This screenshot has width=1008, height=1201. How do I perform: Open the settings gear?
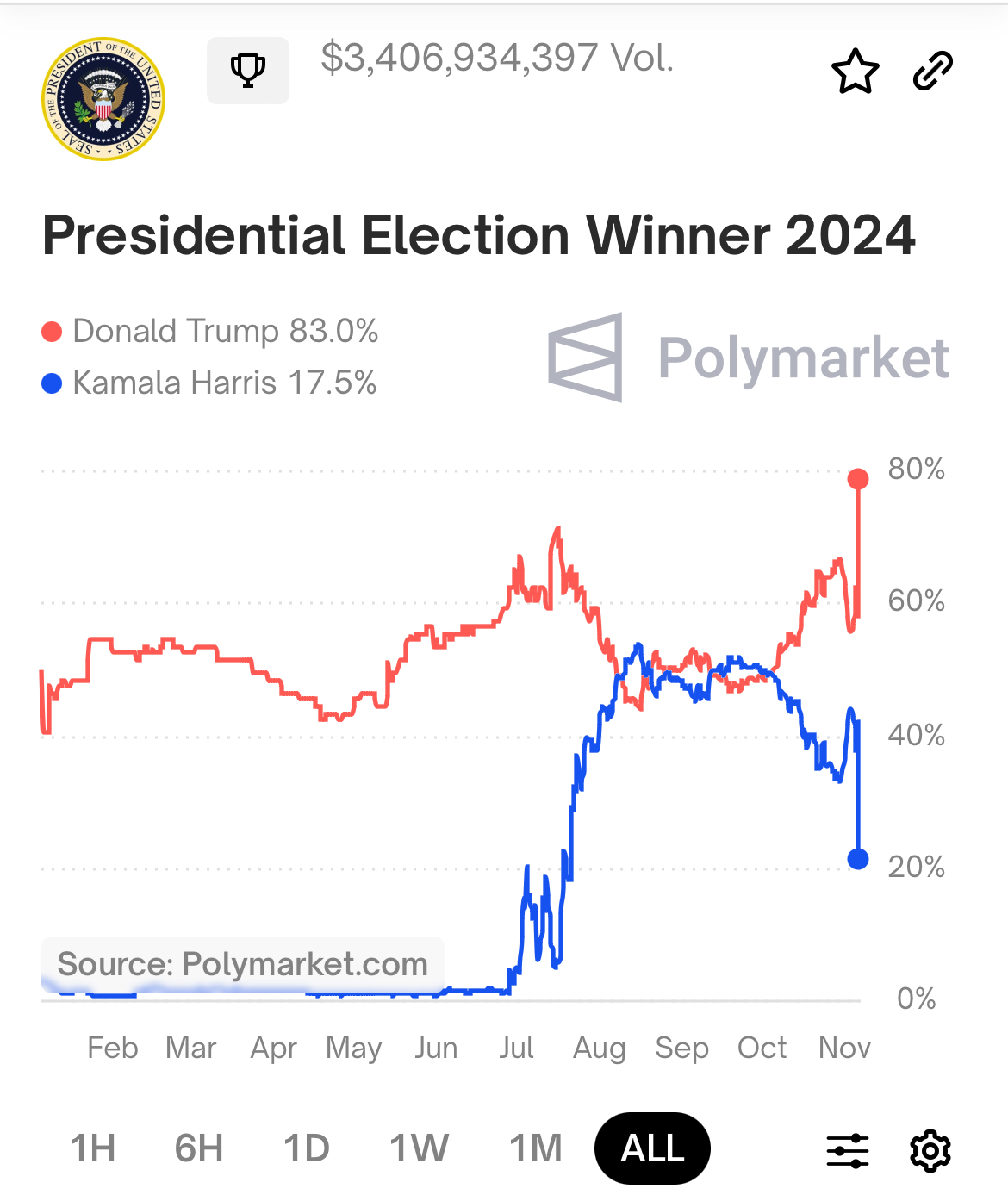(x=929, y=1148)
